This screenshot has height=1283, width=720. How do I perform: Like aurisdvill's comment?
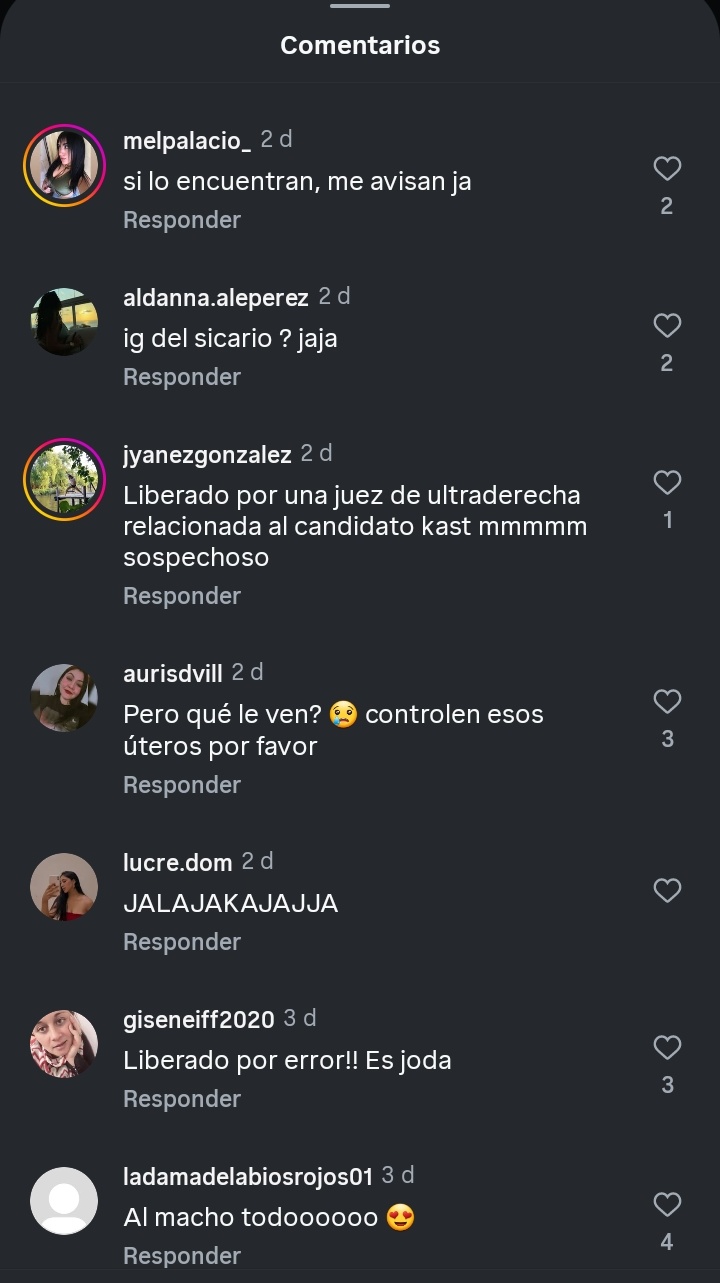click(x=667, y=702)
